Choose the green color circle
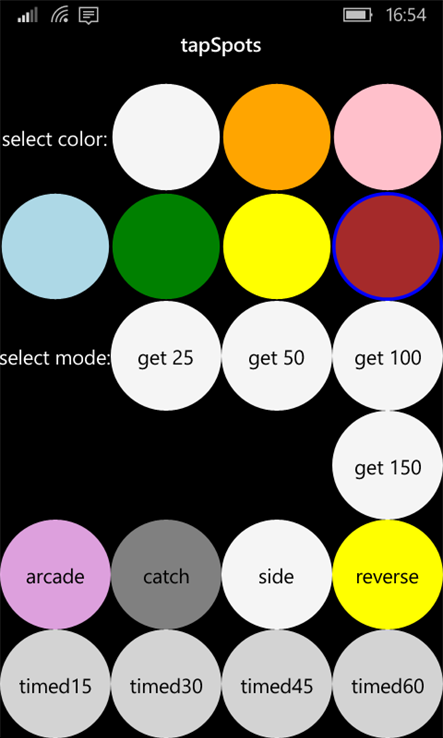443x738 pixels. click(x=166, y=246)
